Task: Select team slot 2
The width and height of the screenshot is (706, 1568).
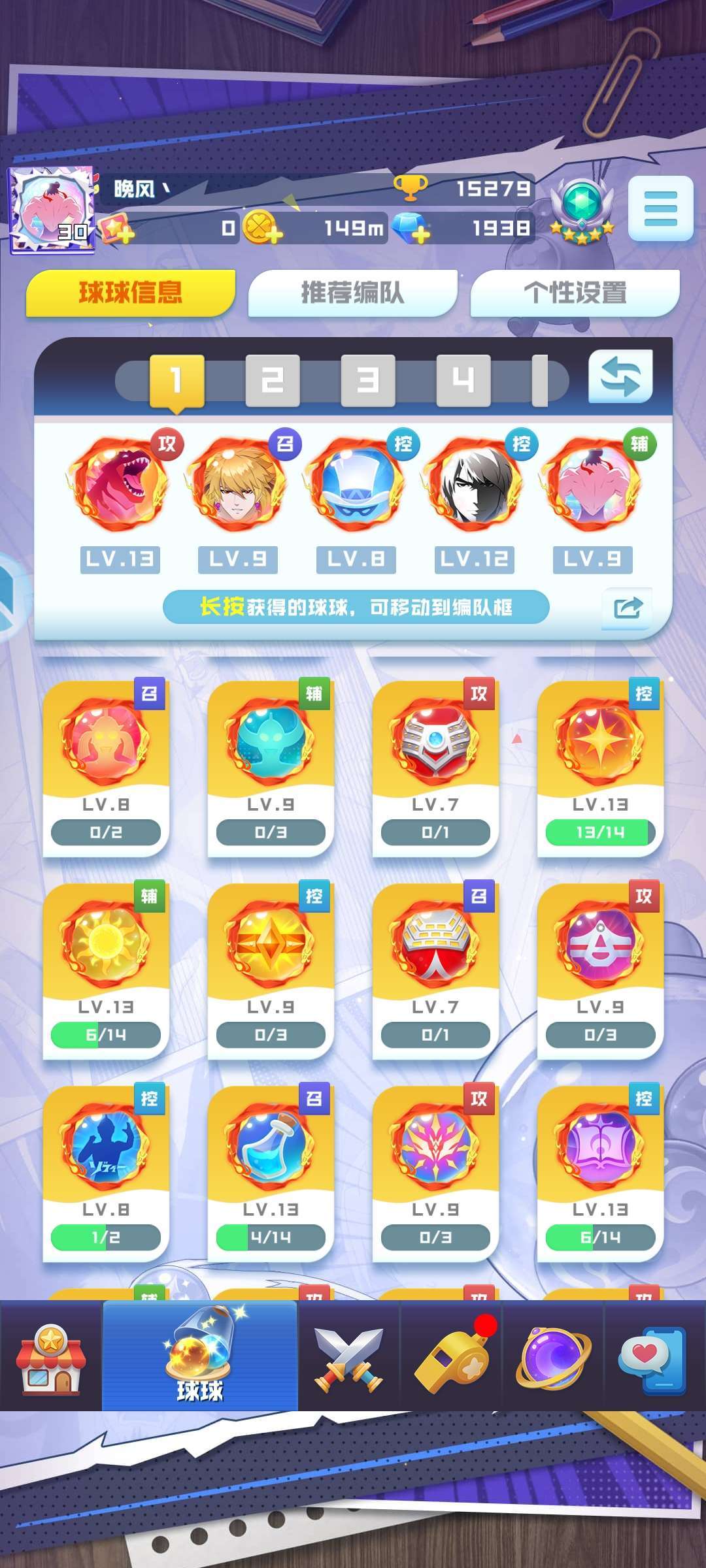Action: coord(273,380)
